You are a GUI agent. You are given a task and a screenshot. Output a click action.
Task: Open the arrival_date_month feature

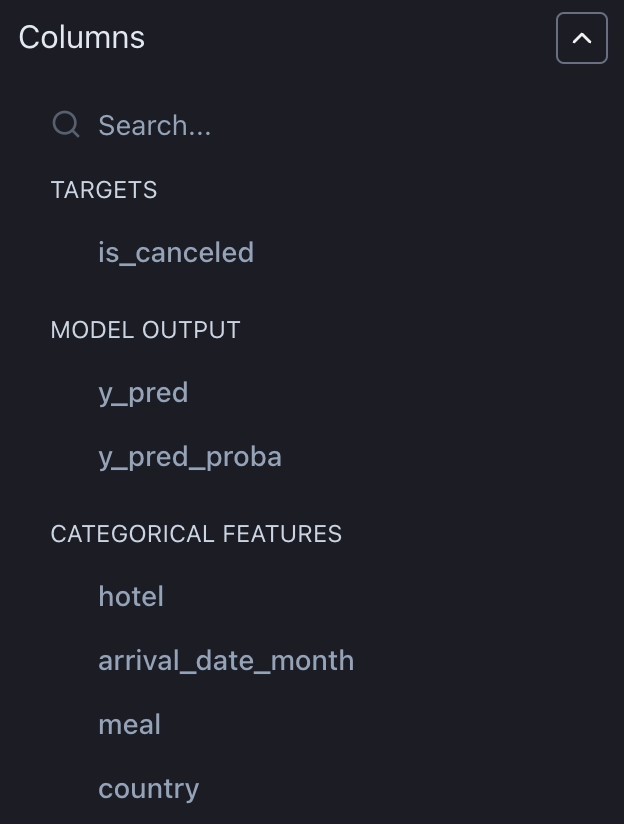[226, 660]
